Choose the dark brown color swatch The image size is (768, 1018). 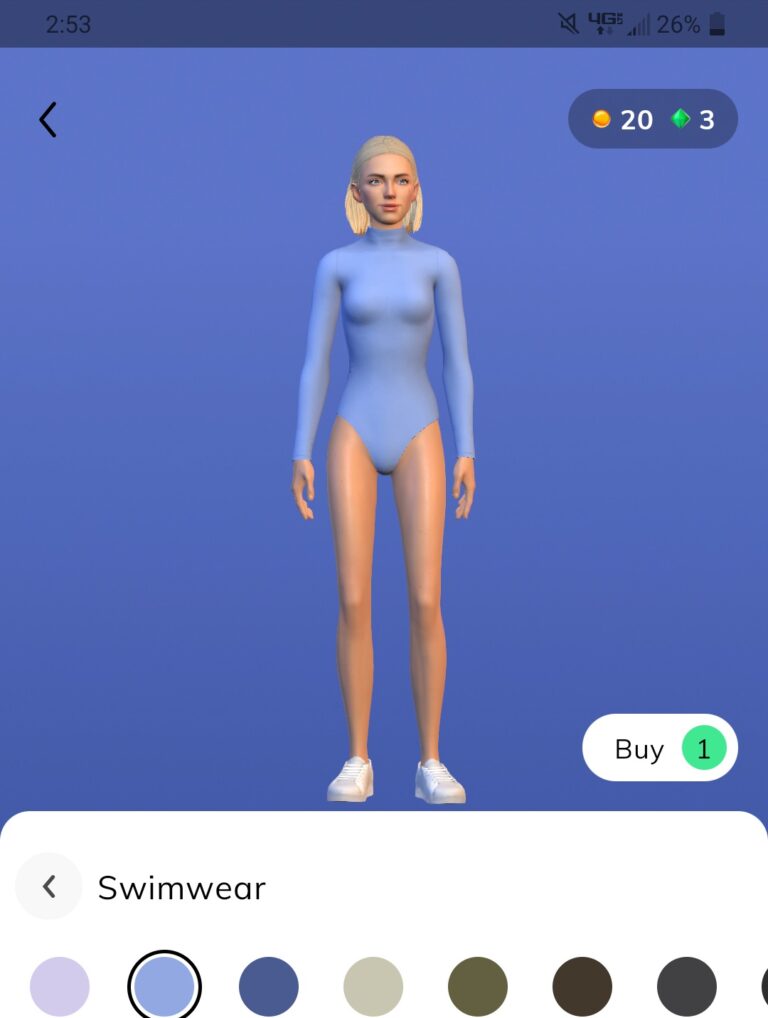(582, 986)
